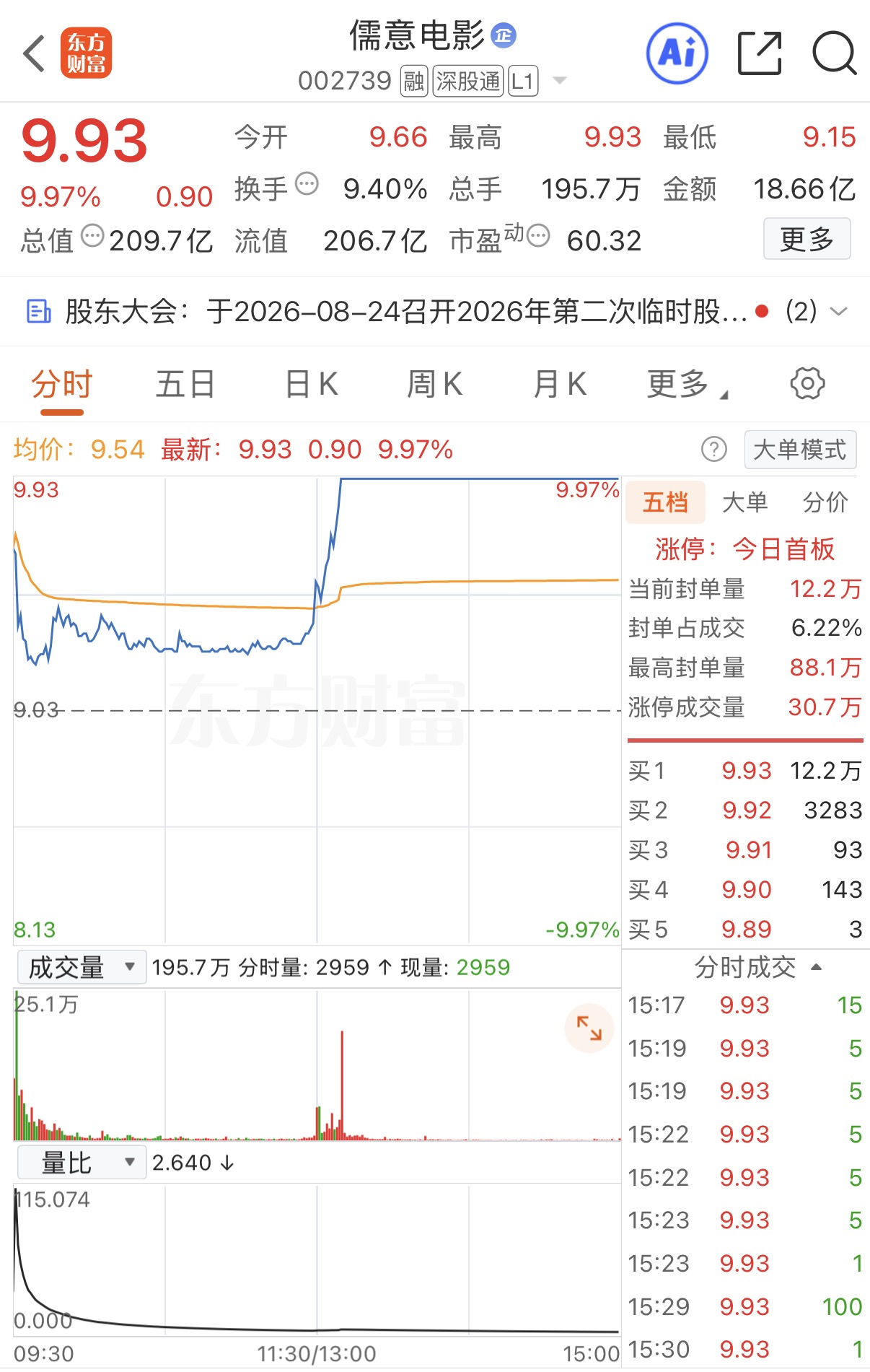Share this stock page
The height and width of the screenshot is (1372, 870).
tap(760, 53)
